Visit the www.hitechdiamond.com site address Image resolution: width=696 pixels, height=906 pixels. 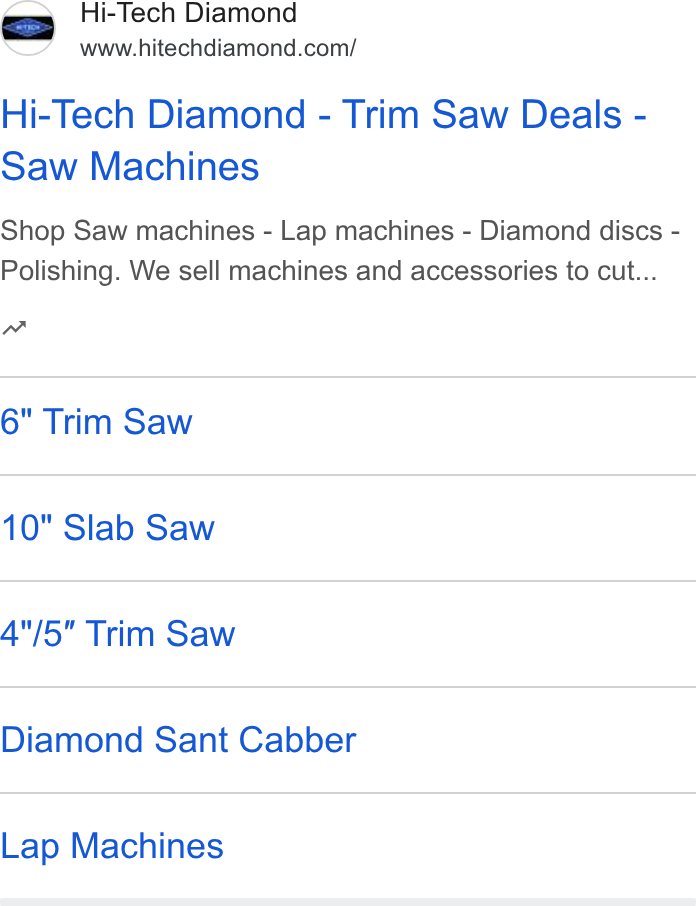click(218, 48)
